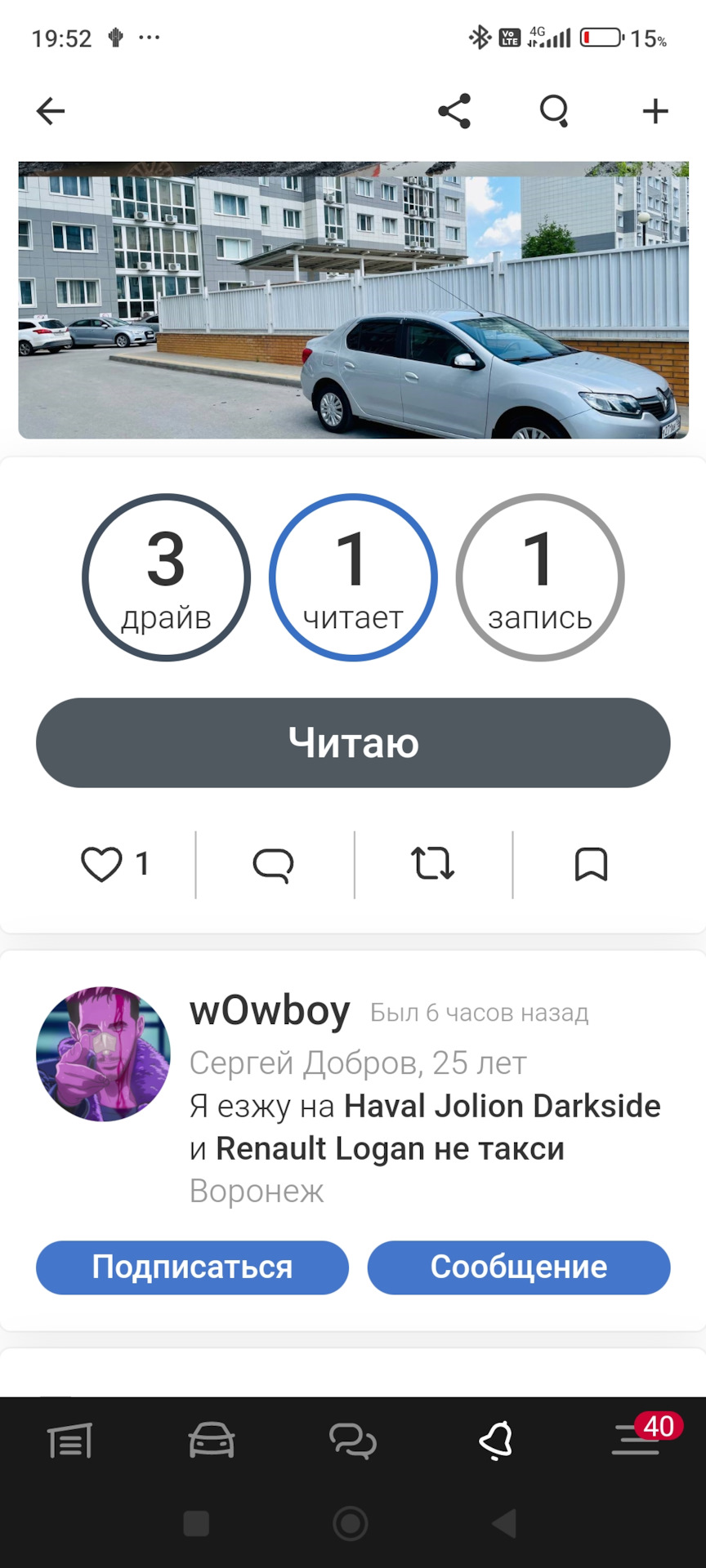Tap the plus icon to add

pos(655,111)
